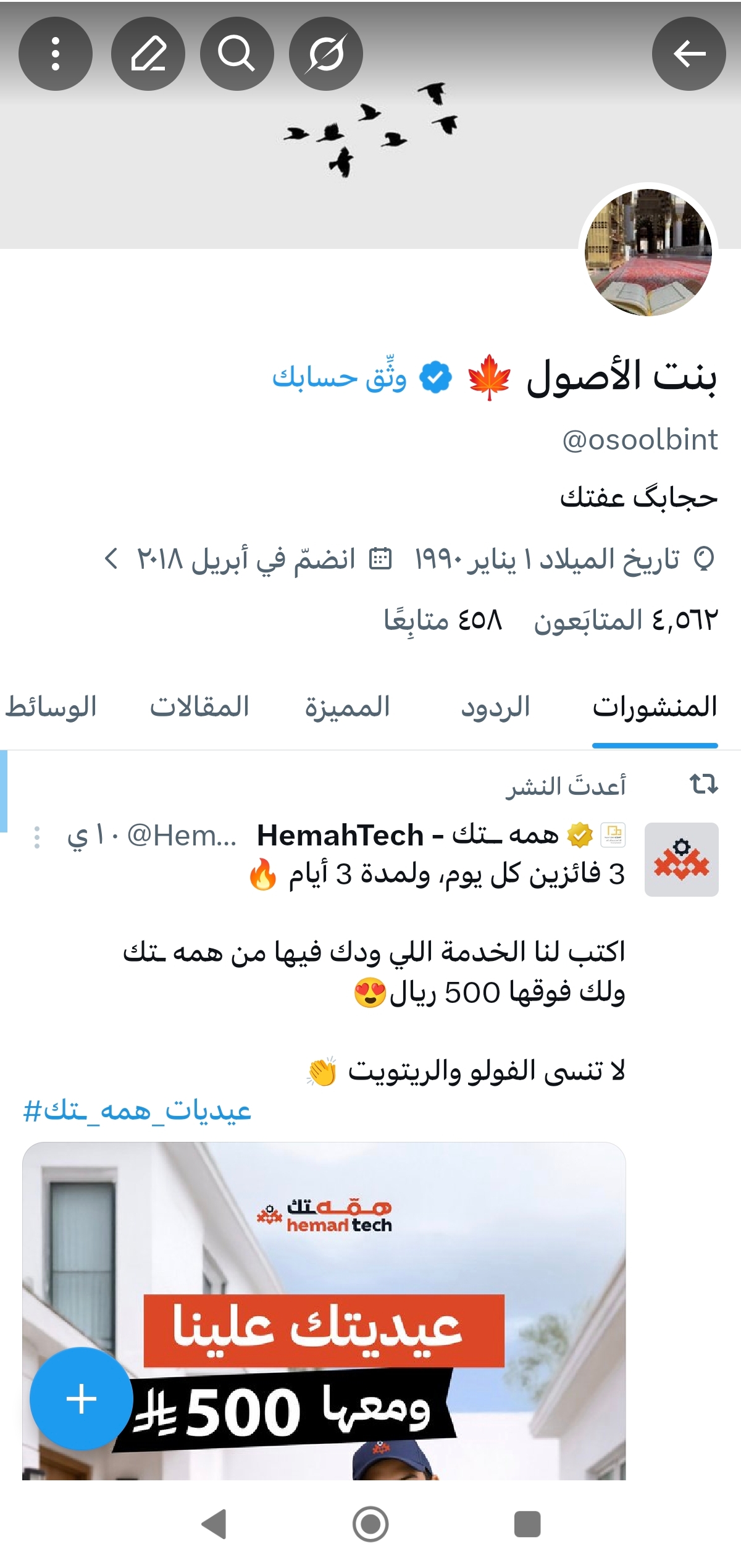Switch to the المميزة tab
The image size is (741, 1568).
[347, 707]
